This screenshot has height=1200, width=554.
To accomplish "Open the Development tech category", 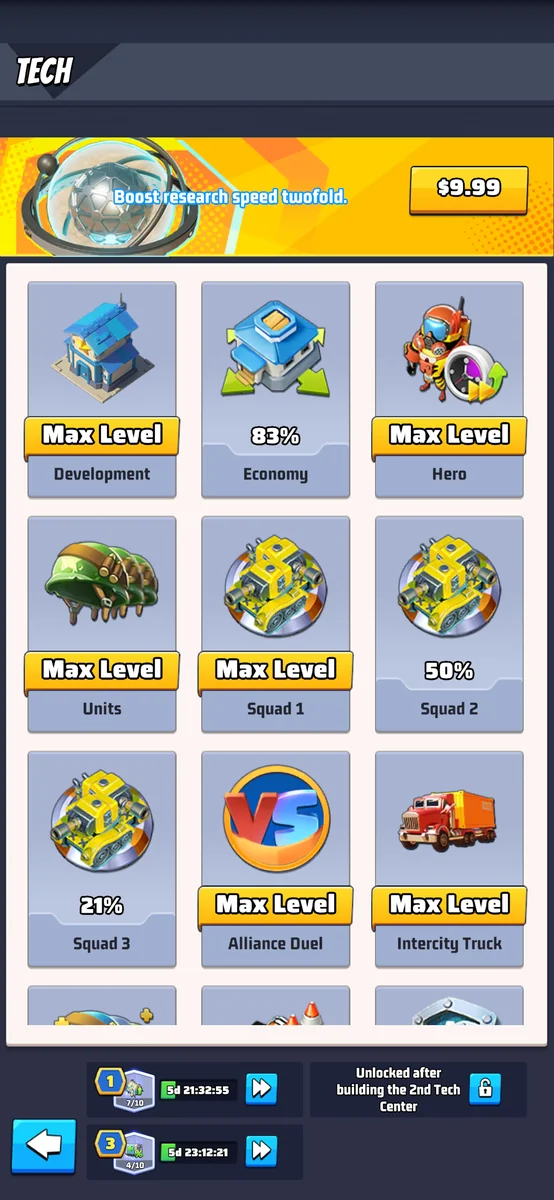I will pyautogui.click(x=102, y=389).
